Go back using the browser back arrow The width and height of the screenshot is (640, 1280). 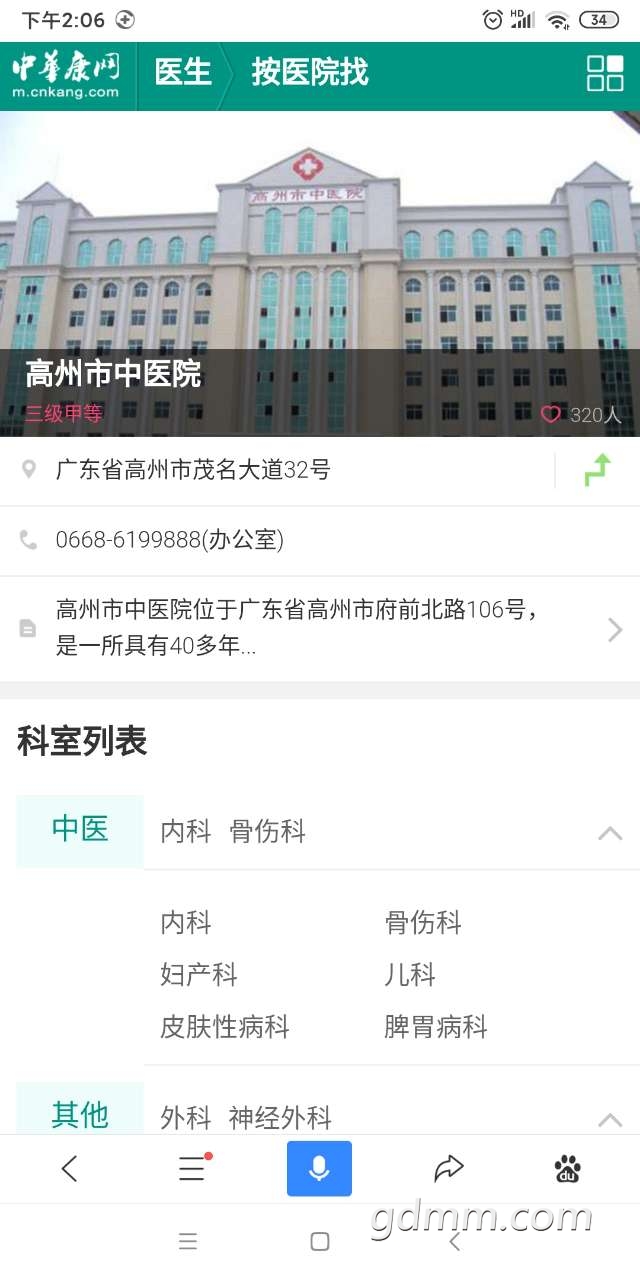69,1168
